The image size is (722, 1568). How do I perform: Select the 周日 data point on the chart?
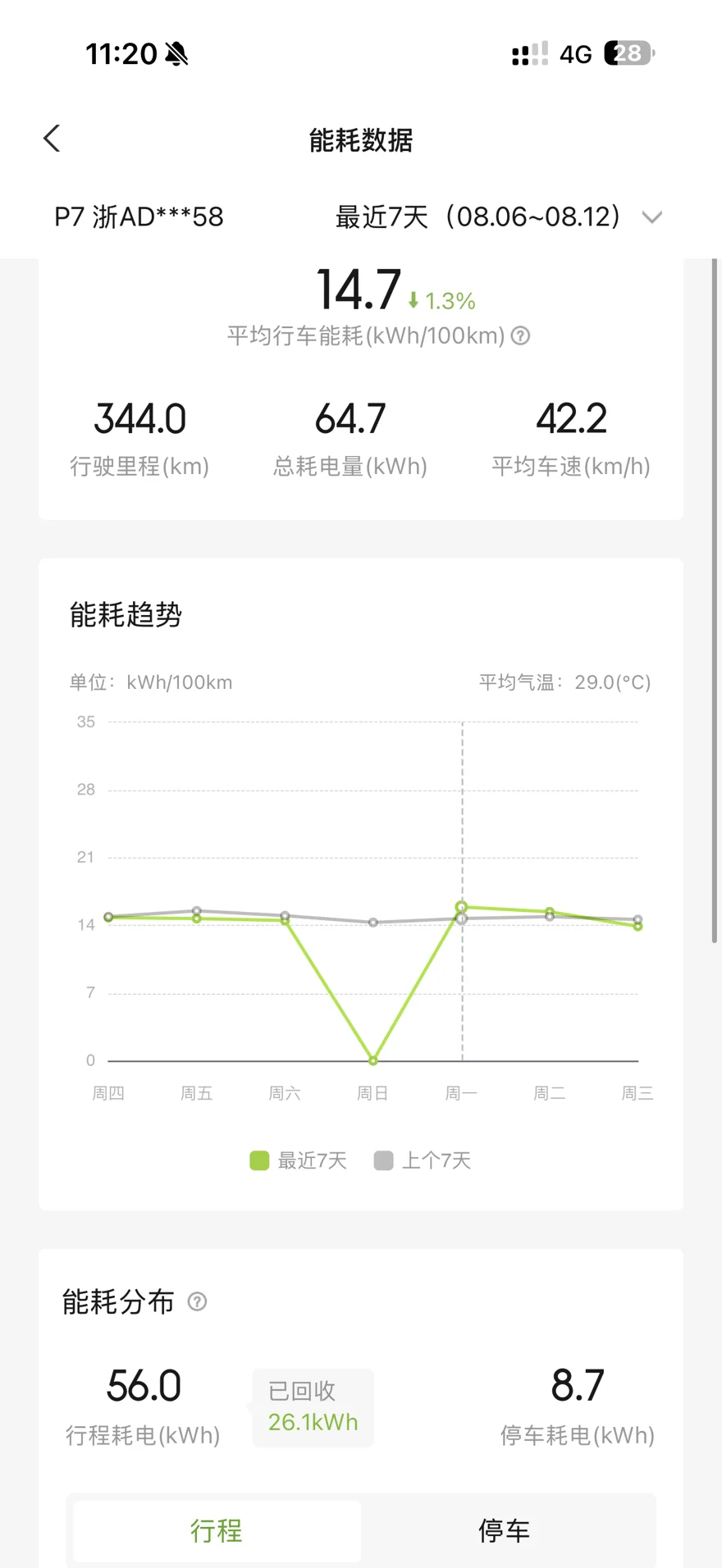(373, 1060)
